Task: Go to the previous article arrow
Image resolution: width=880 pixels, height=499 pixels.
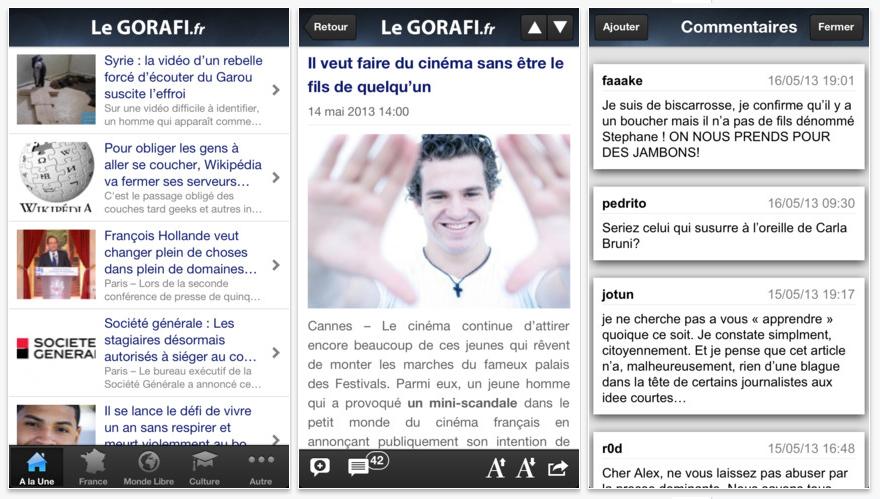Action: click(535, 28)
